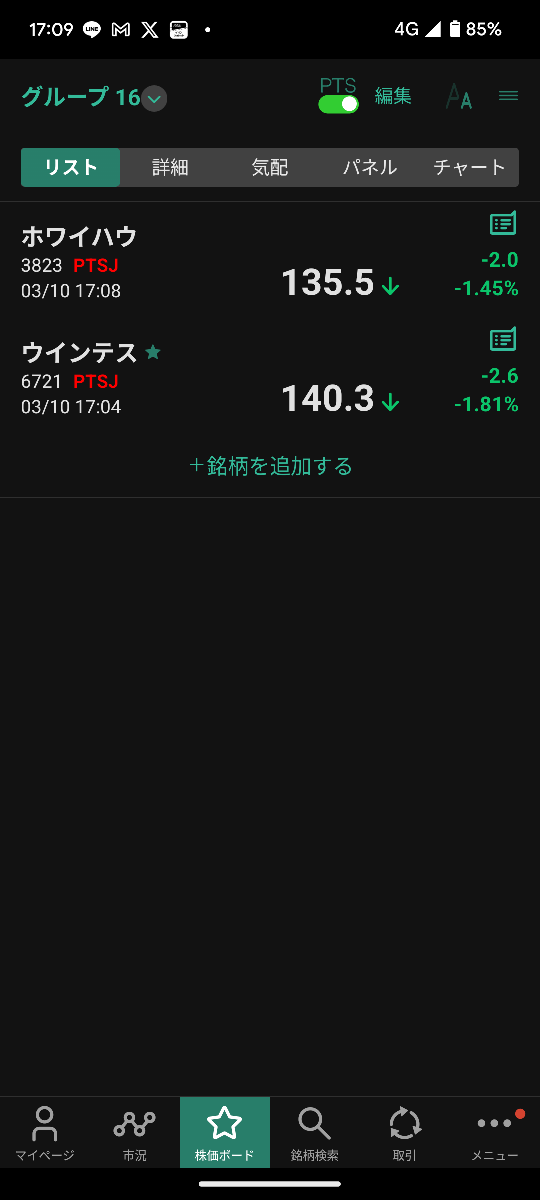Open the news icon for ウインテス
The height and width of the screenshot is (1200, 540).
click(503, 340)
